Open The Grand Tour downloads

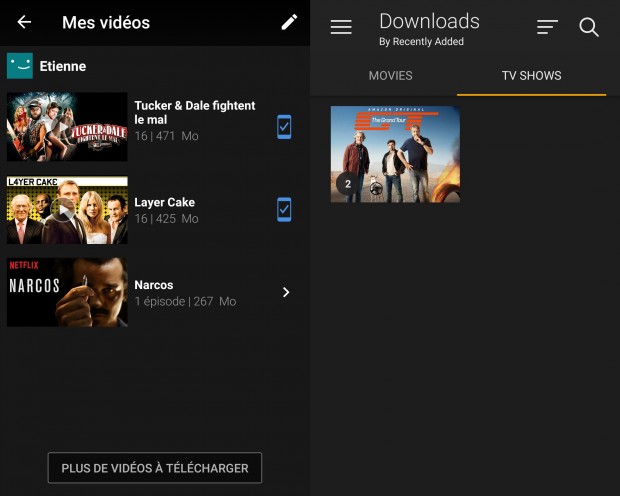(x=395, y=154)
